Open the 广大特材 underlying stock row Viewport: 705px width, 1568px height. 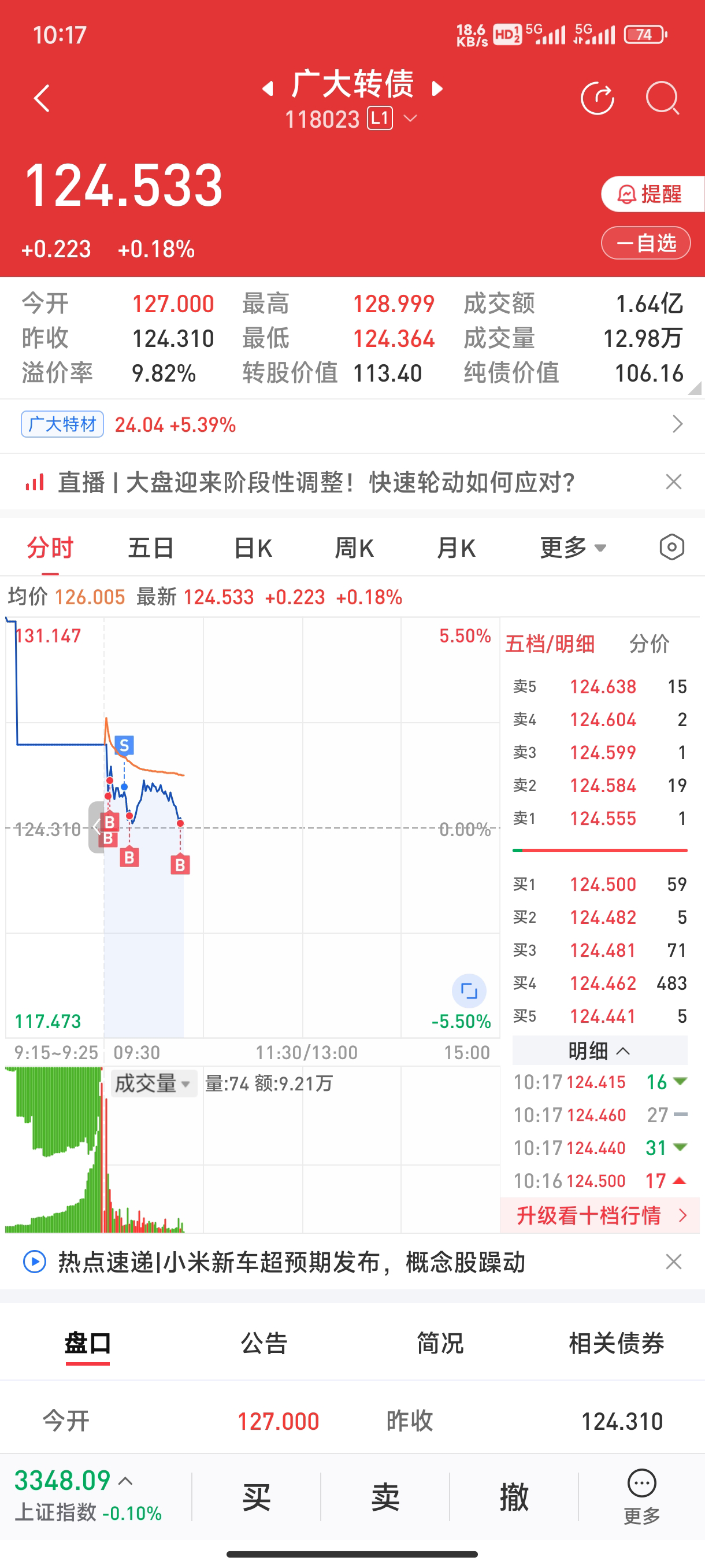coord(352,424)
